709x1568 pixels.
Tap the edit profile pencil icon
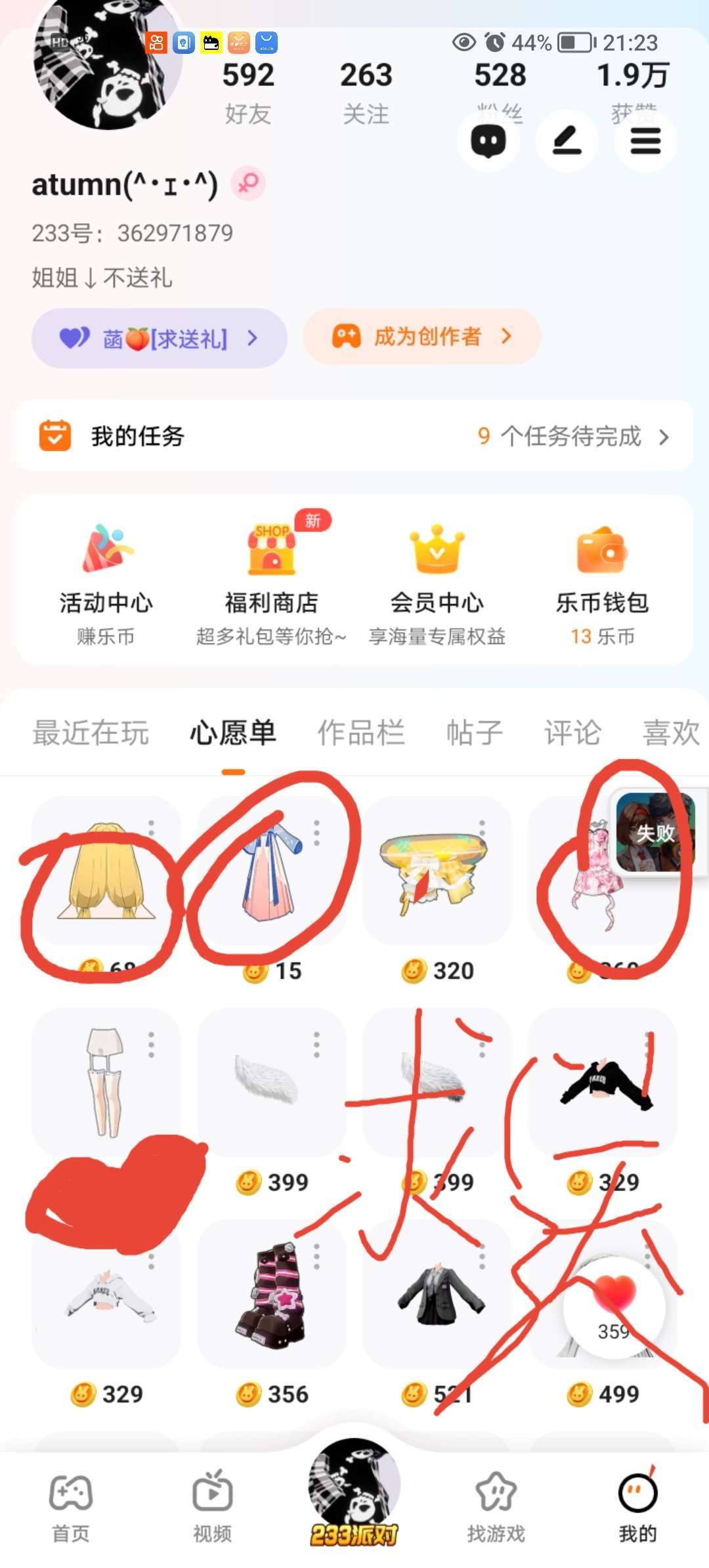567,141
